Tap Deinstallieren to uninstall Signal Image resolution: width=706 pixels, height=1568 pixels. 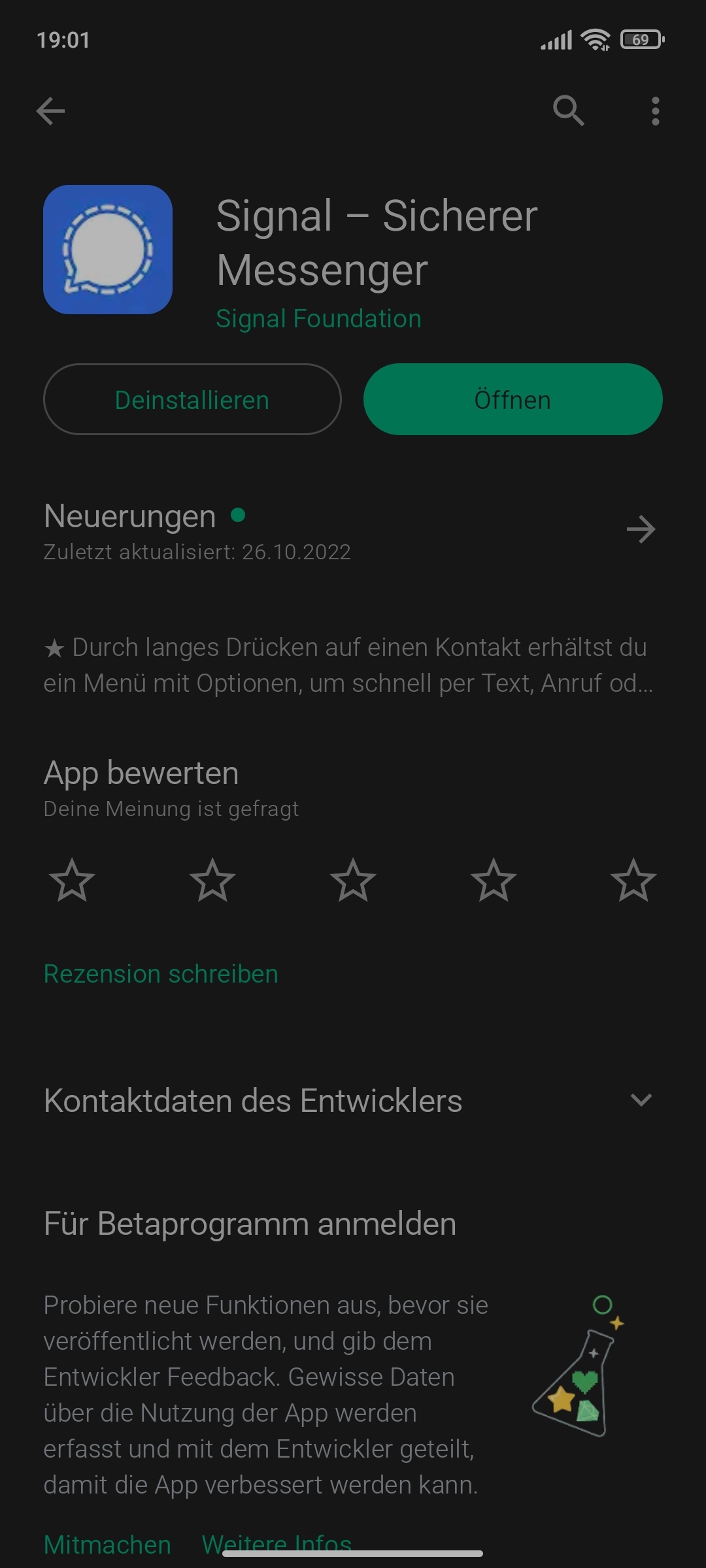click(x=192, y=399)
